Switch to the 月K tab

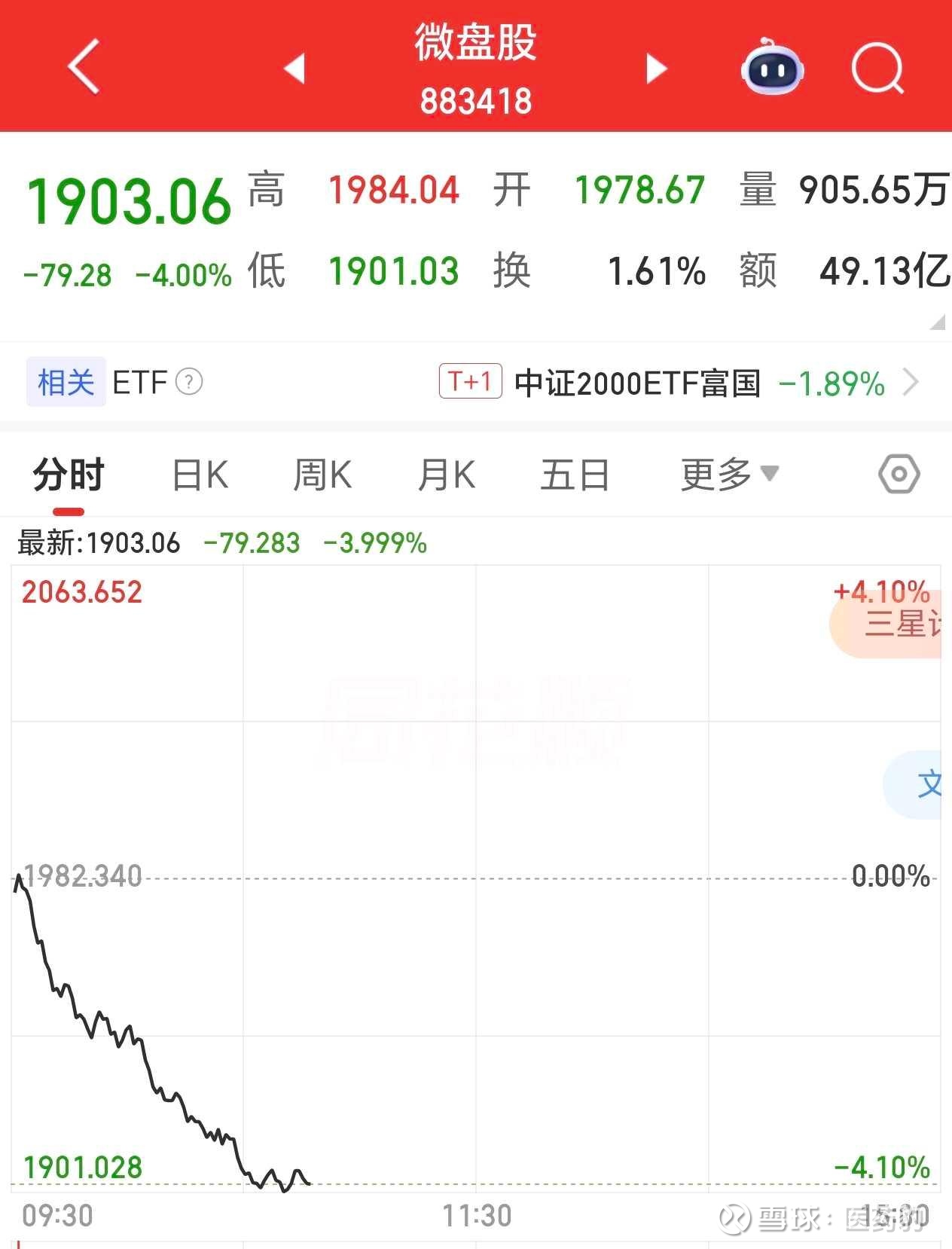point(447,475)
